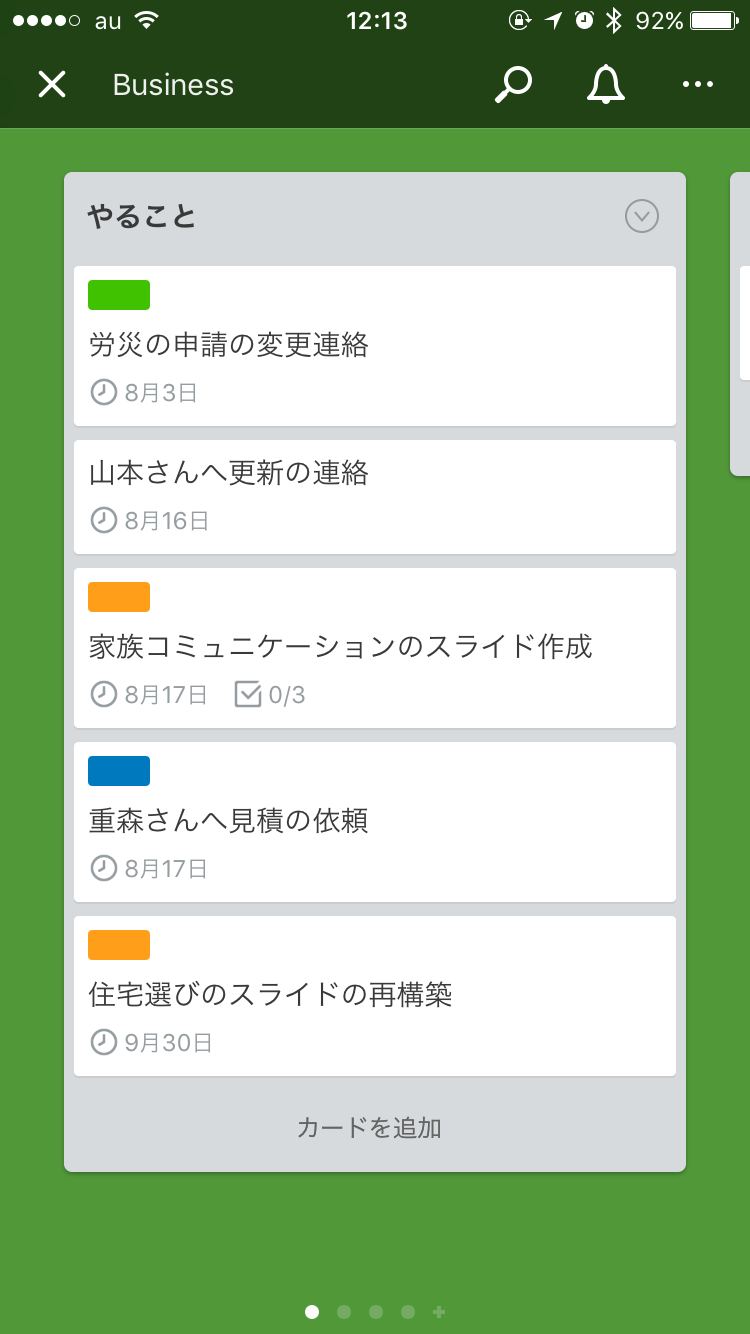Image resolution: width=750 pixels, height=1334 pixels.
Task: Open board search
Action: point(513,85)
